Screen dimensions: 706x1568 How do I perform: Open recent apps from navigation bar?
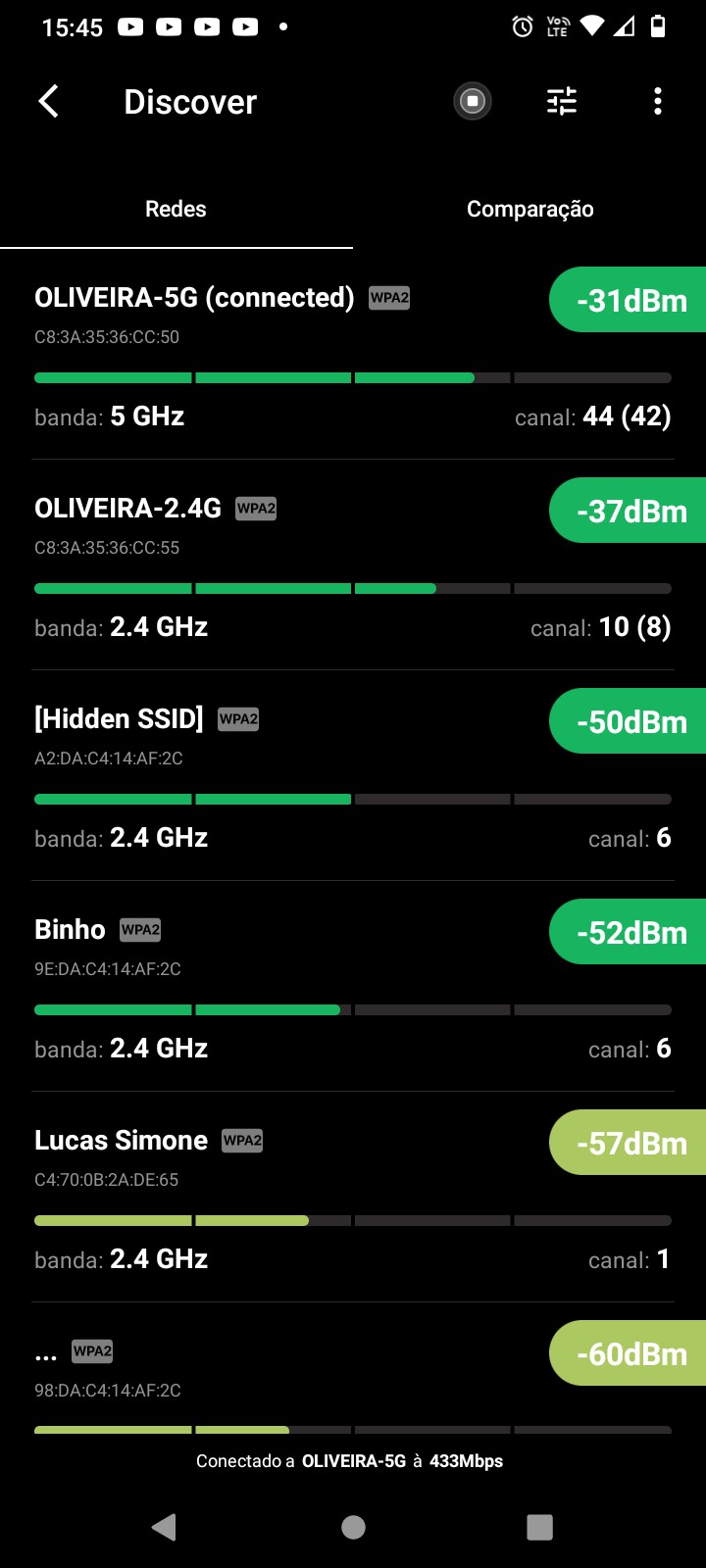pyautogui.click(x=539, y=1527)
